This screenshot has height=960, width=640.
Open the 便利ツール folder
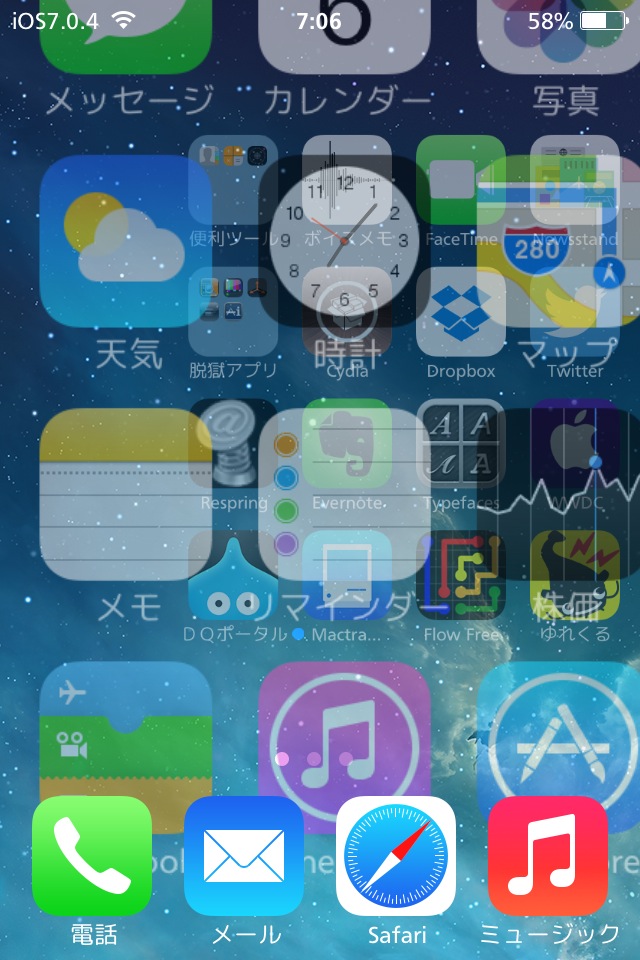point(232,180)
